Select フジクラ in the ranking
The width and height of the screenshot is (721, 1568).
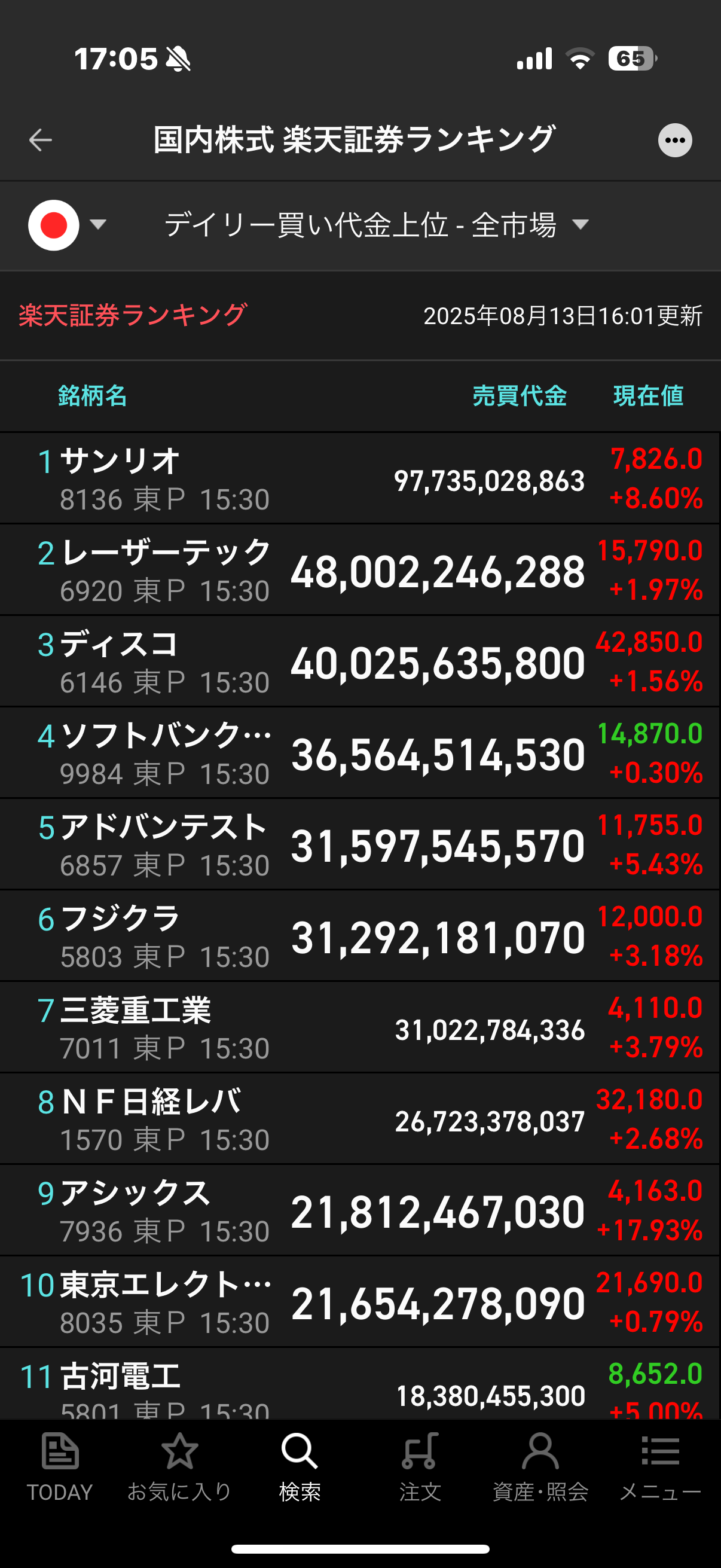(x=360, y=936)
